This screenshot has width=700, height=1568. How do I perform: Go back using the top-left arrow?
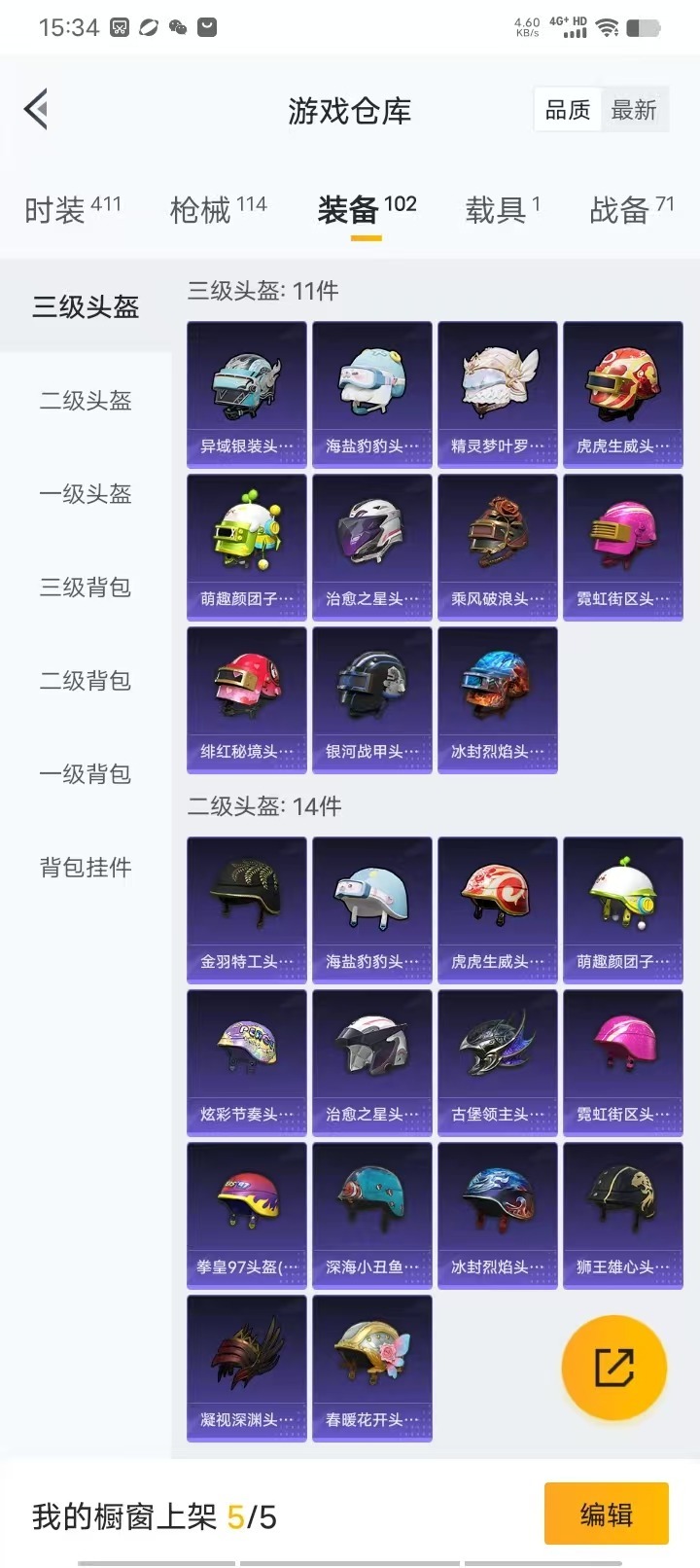(x=37, y=110)
